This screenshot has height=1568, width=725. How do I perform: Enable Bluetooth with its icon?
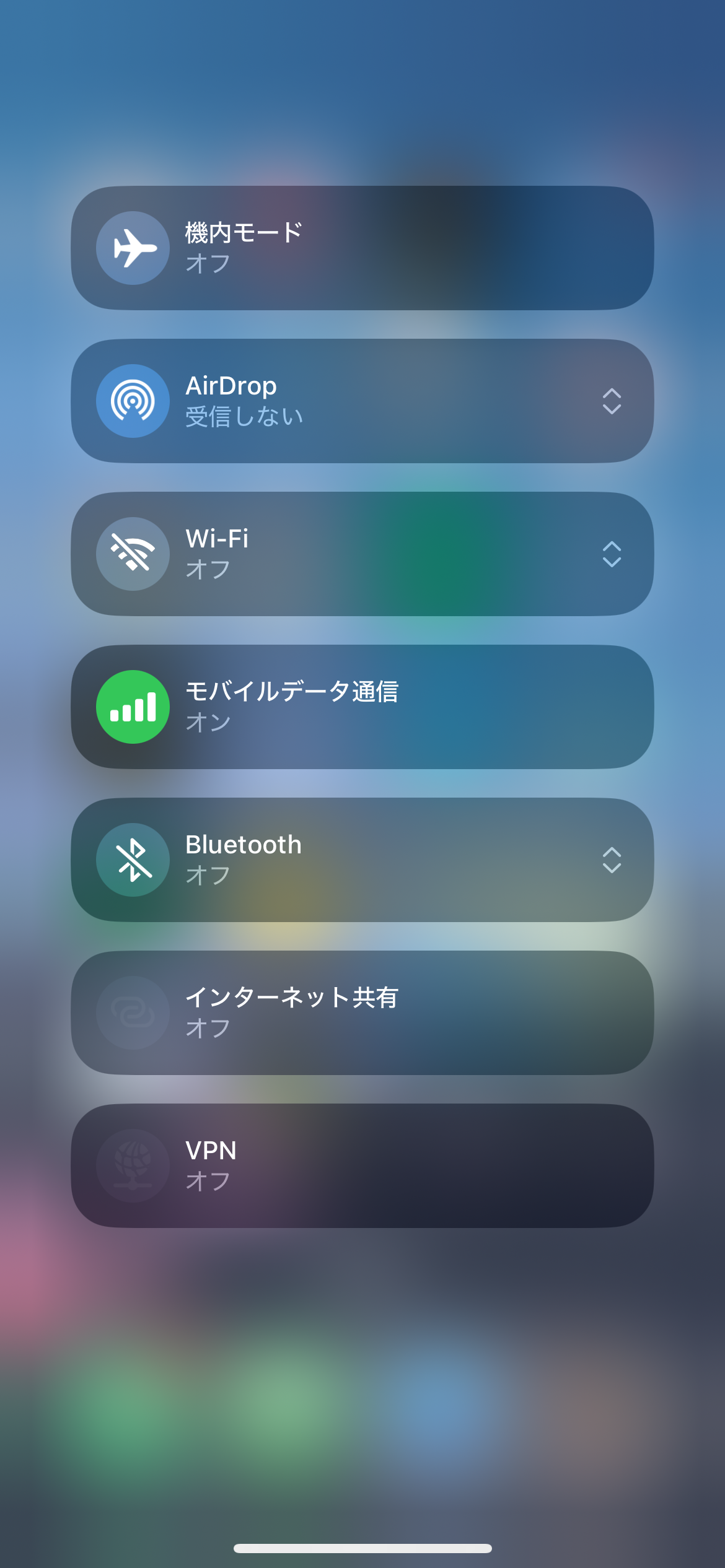[133, 860]
